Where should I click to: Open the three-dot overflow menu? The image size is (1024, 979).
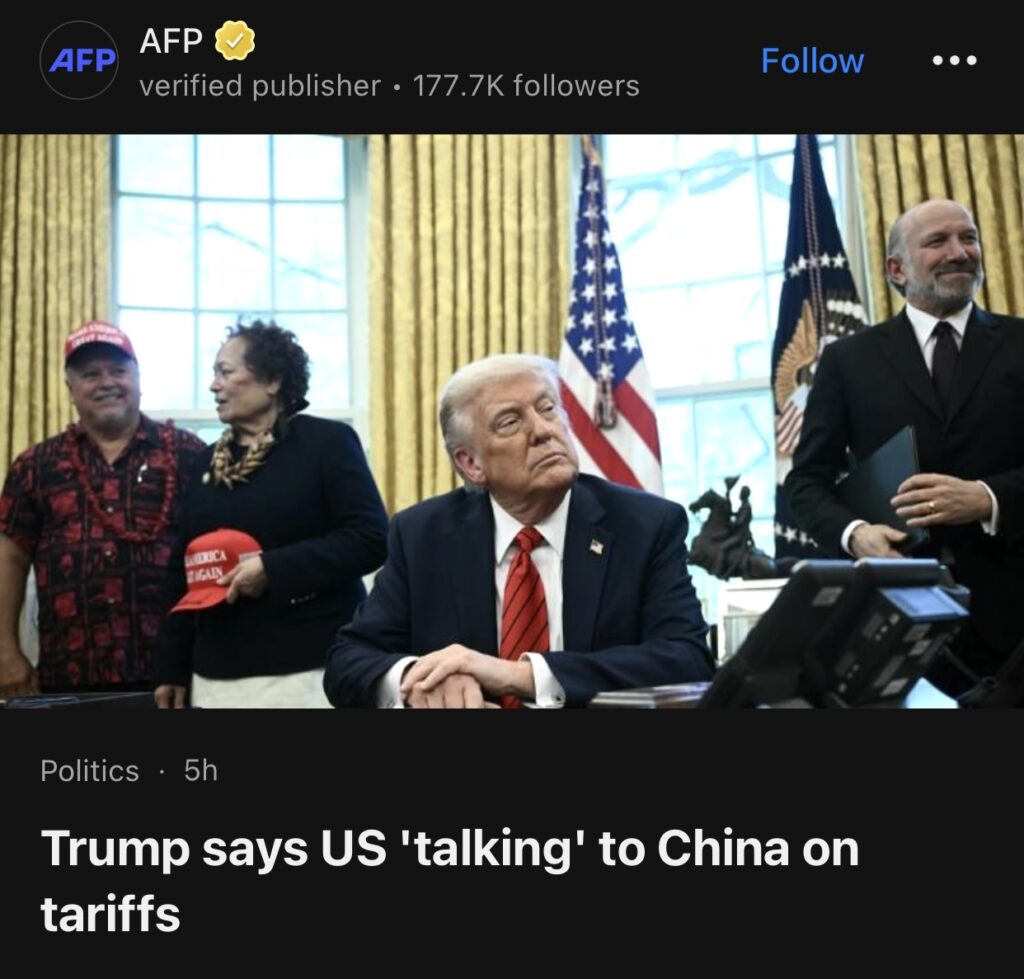[x=953, y=61]
